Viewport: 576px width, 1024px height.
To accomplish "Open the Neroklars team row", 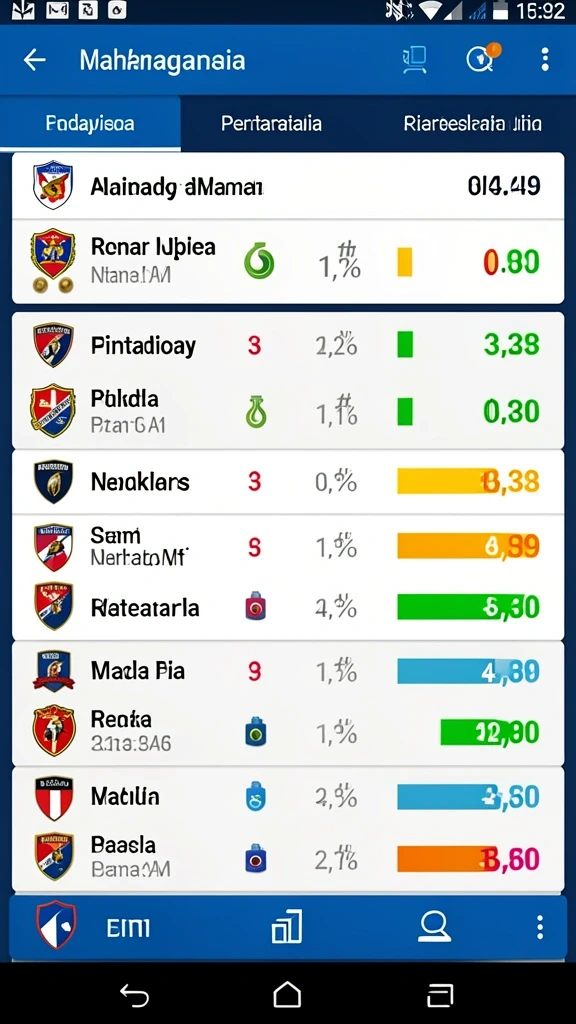I will (288, 482).
